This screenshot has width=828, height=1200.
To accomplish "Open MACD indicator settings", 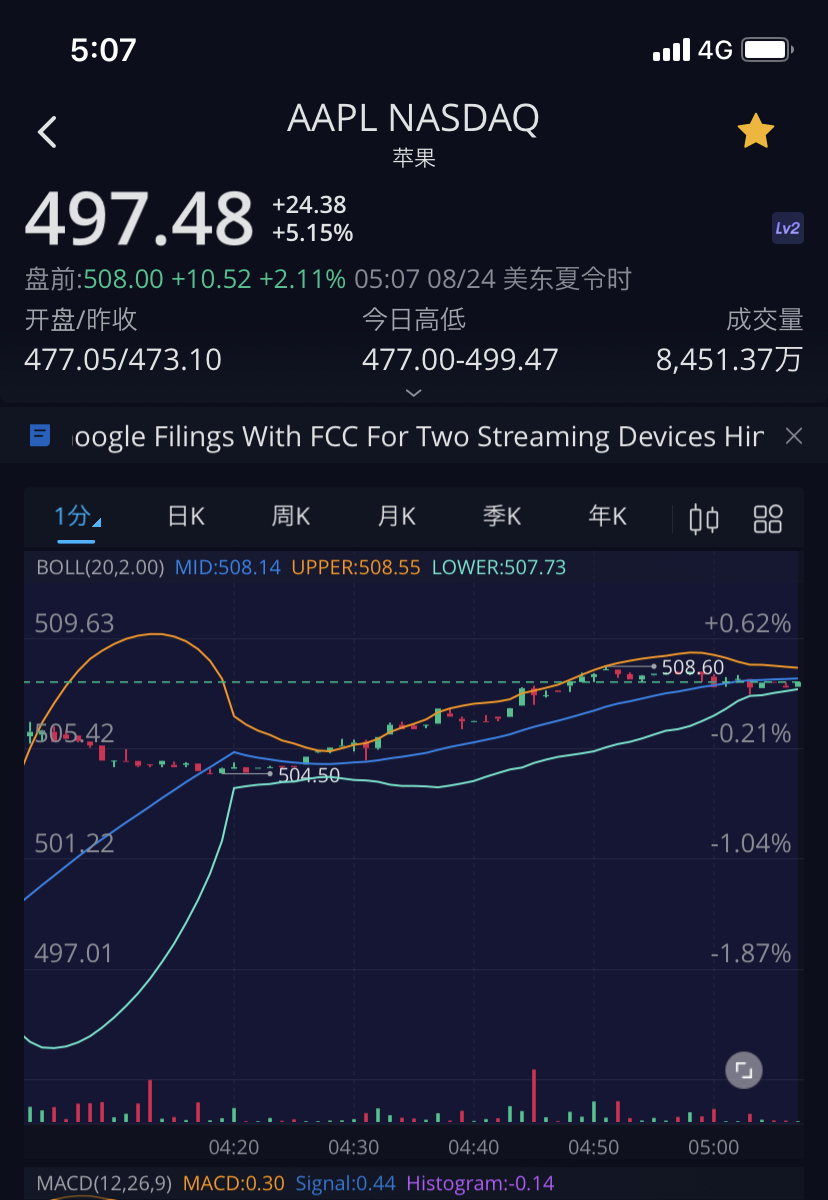I will click(x=105, y=1184).
